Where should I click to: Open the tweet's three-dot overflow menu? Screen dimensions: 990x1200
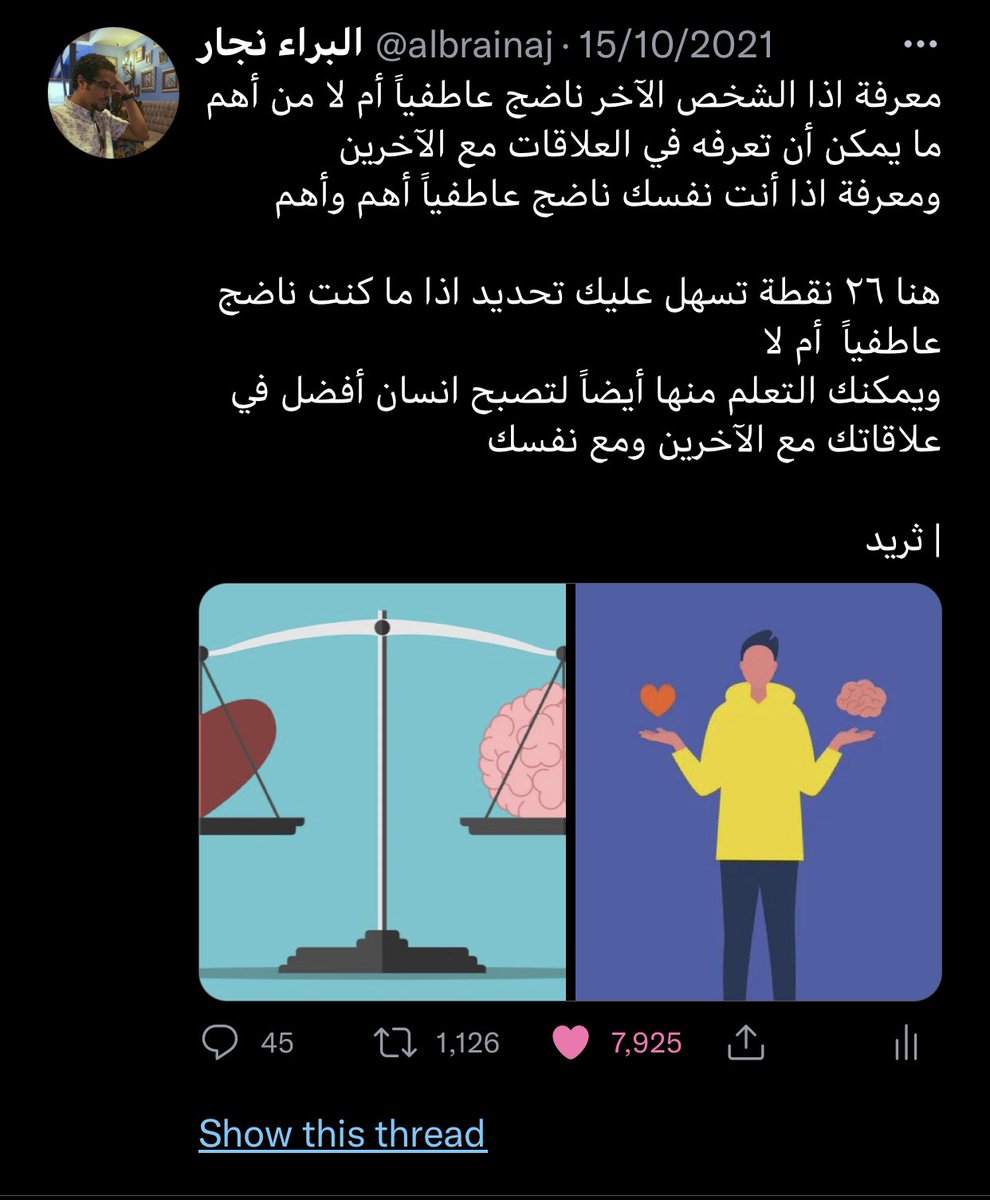pyautogui.click(x=918, y=46)
